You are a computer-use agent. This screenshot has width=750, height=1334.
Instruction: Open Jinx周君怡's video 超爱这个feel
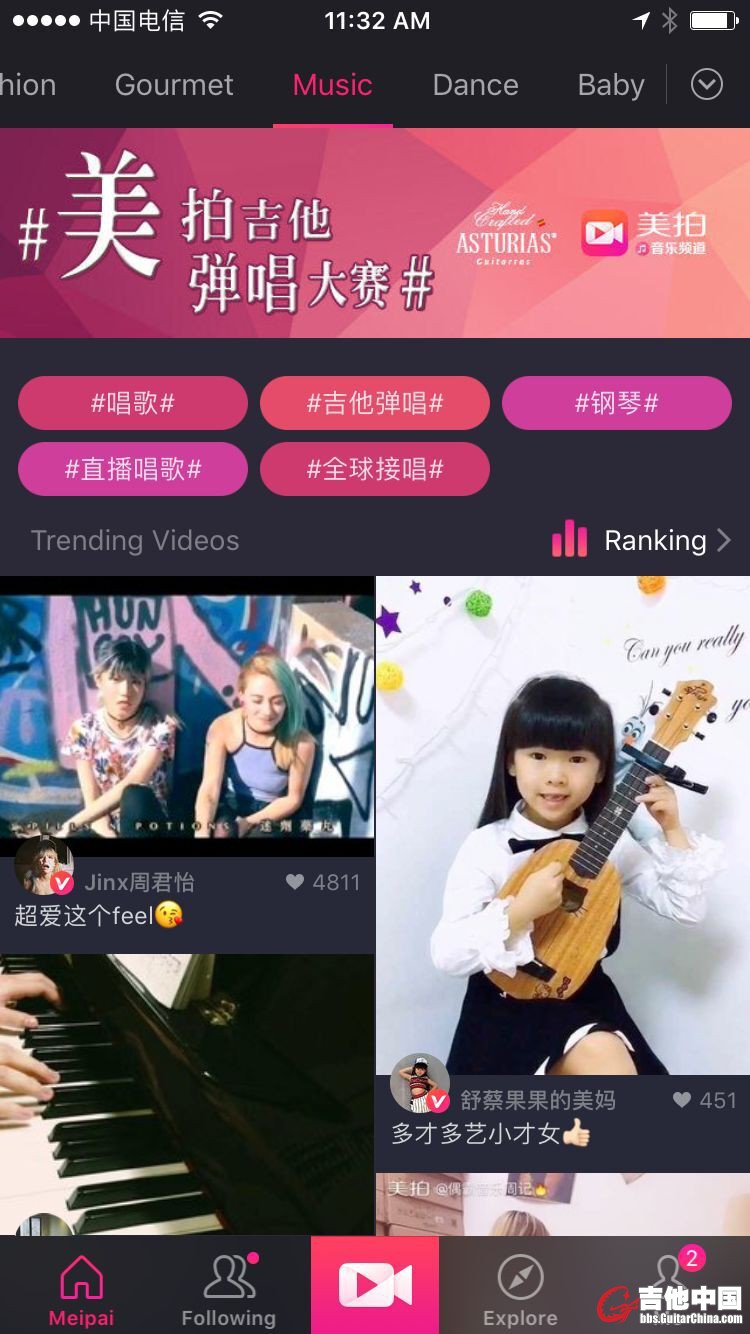187,715
